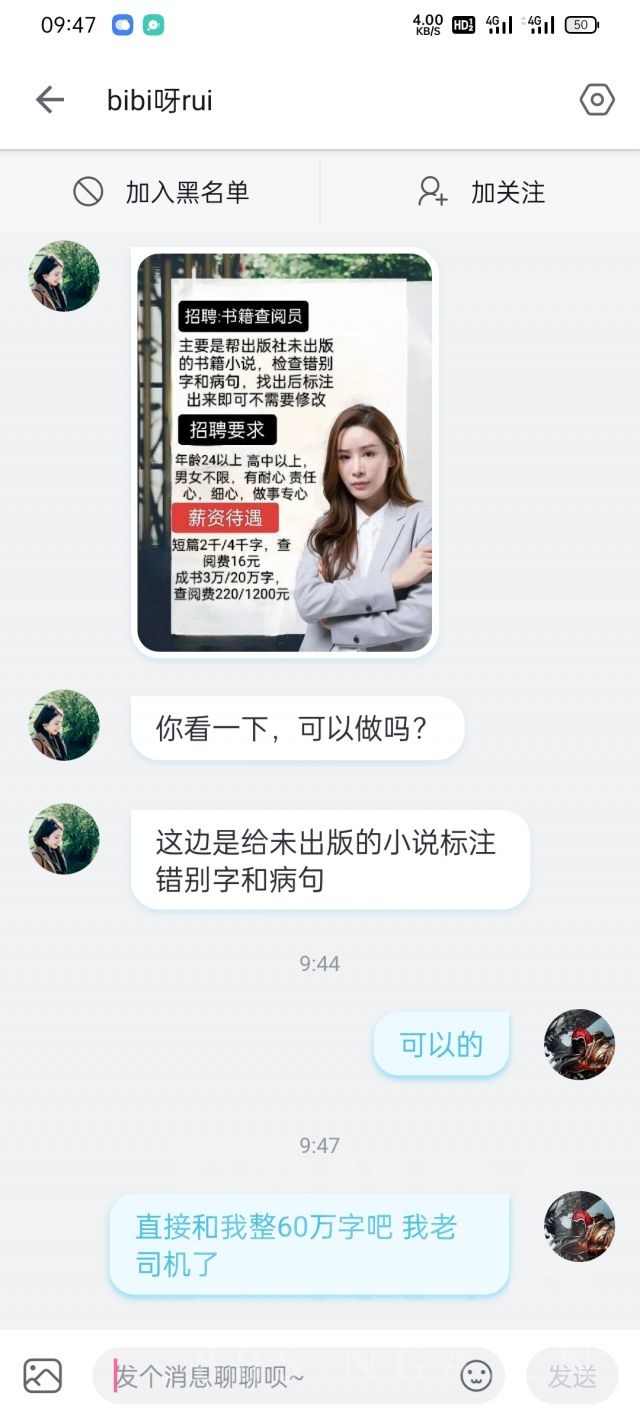Image resolution: width=640 pixels, height=1422 pixels.
Task: Focus the 发个消息聊聊呗 message field
Action: pyautogui.click(x=280, y=1376)
